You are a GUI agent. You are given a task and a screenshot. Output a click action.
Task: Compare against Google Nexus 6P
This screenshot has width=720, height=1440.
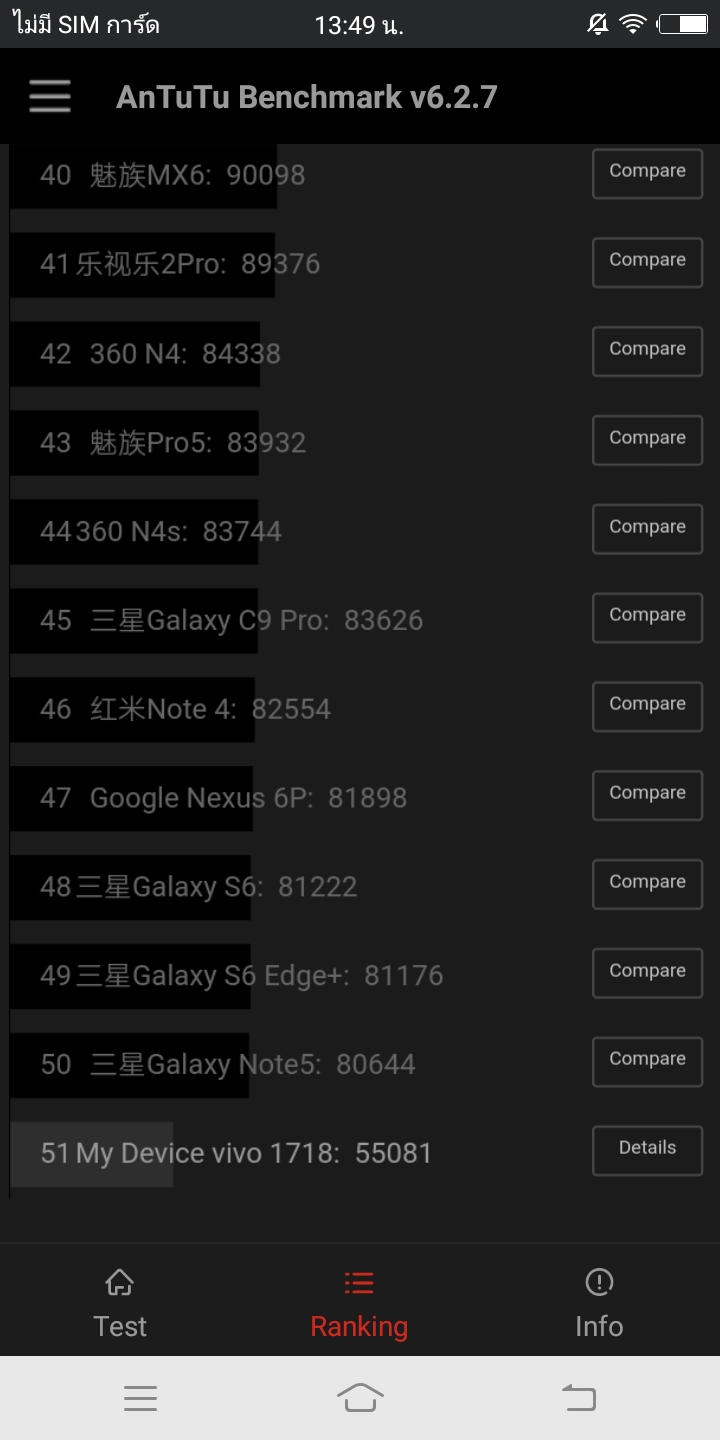[x=647, y=796]
